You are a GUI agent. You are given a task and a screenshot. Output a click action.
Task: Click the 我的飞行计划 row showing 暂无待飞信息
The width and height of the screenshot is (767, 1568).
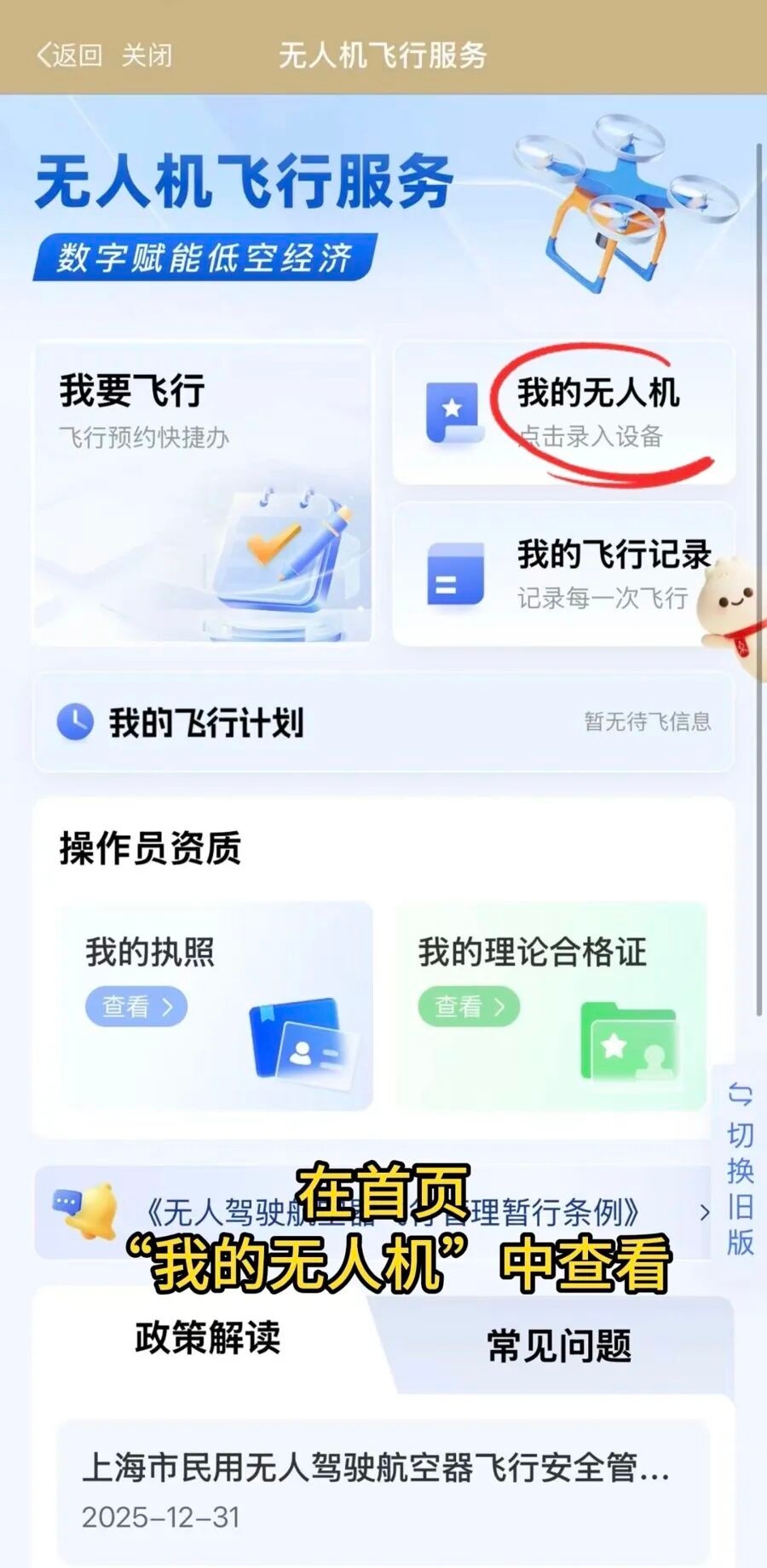tap(383, 722)
